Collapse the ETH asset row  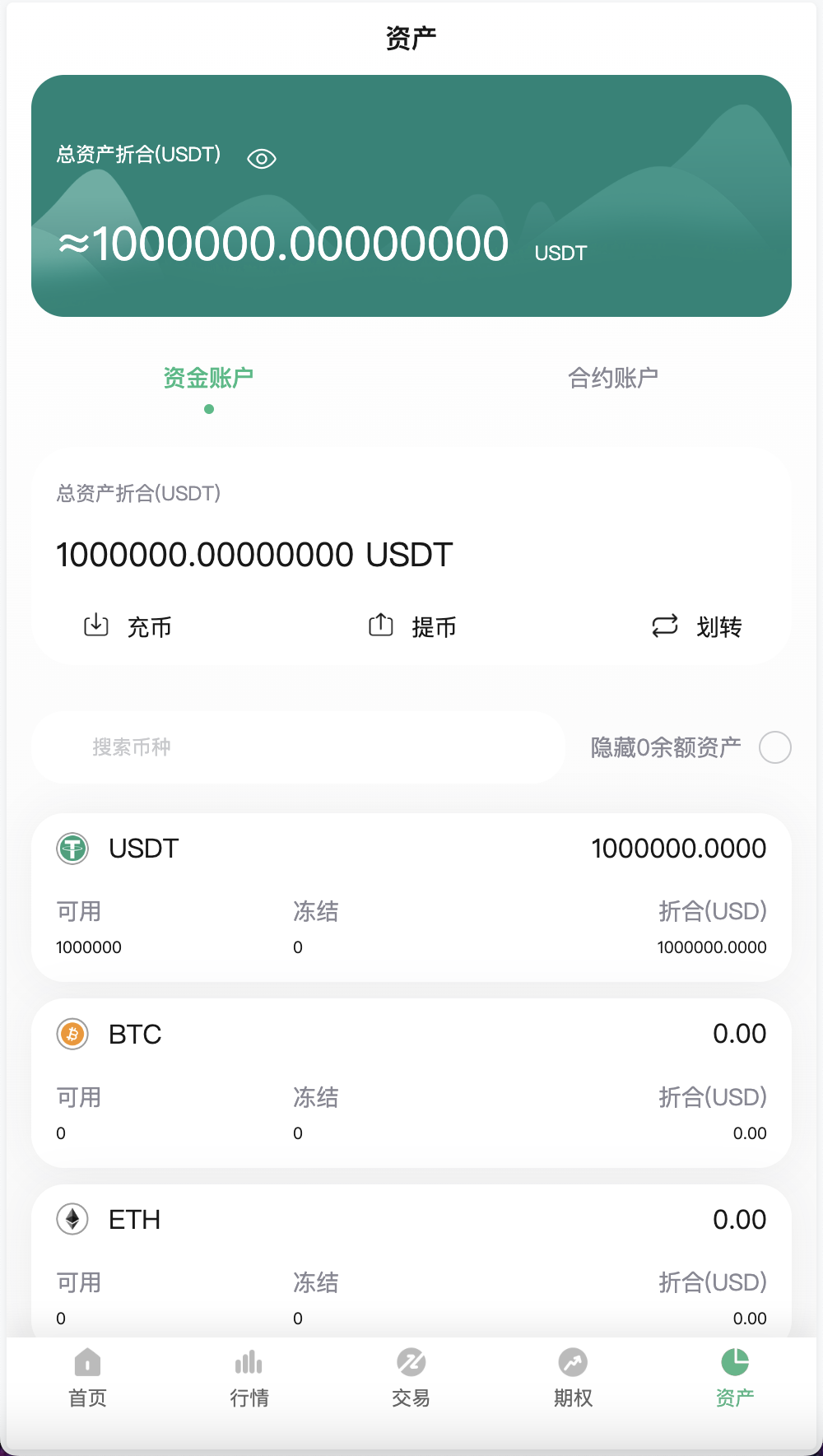(x=410, y=1221)
